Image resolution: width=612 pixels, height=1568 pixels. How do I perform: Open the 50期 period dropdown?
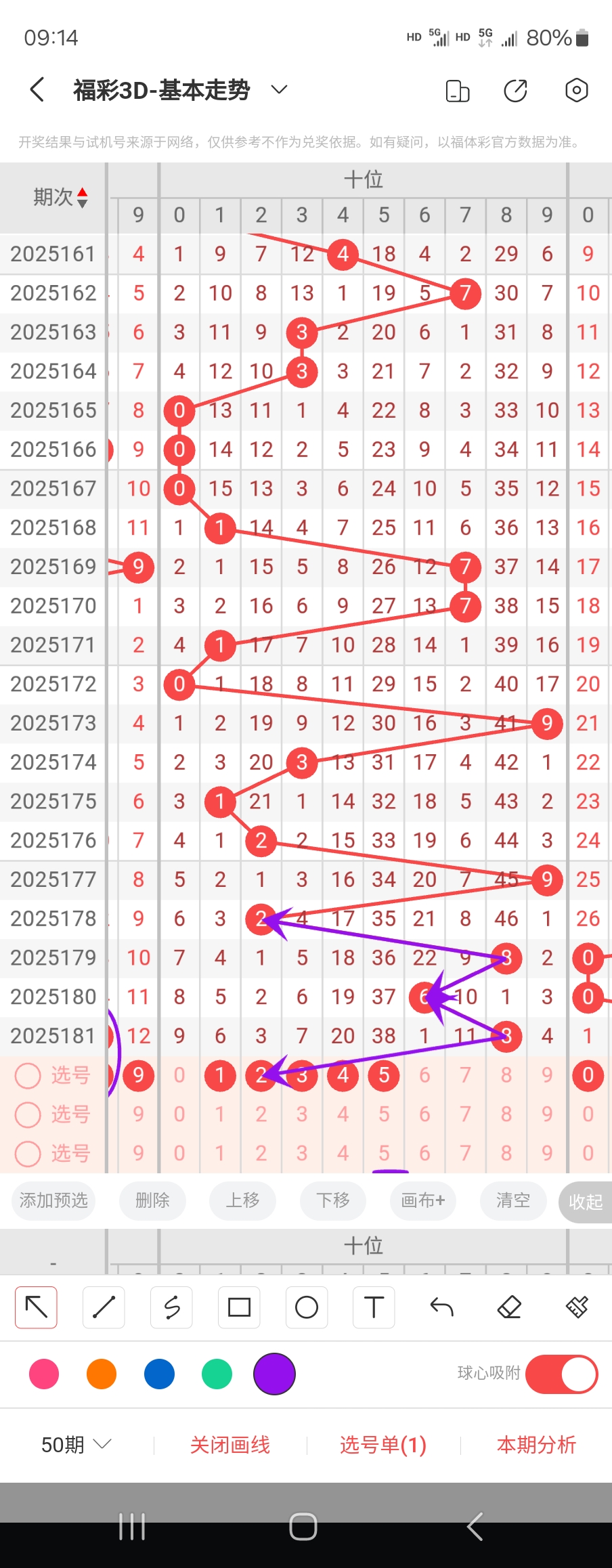click(x=76, y=1445)
